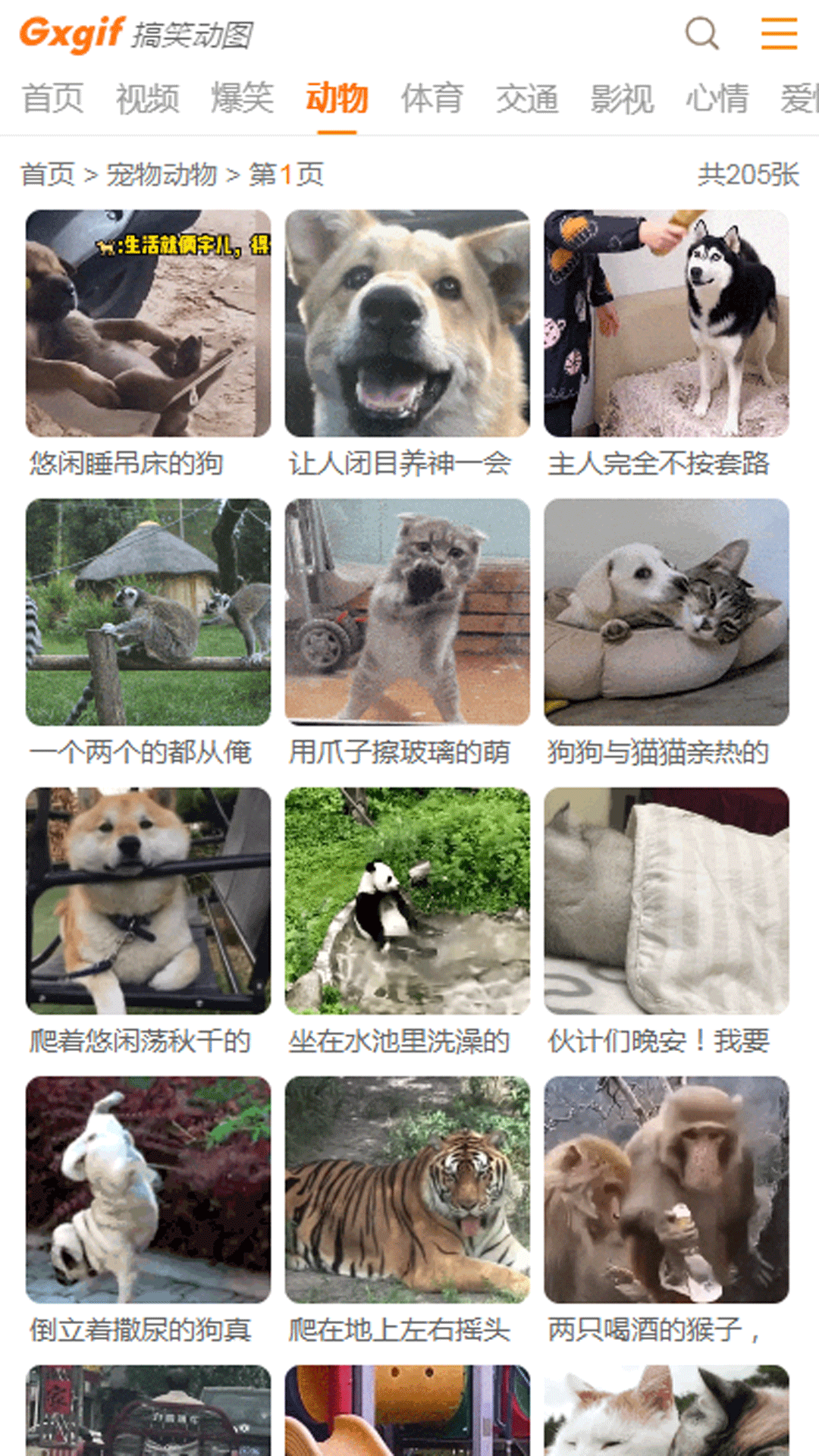Image resolution: width=819 pixels, height=1456 pixels.
Task: Click the page indicator 第1页
Action: 286,173
